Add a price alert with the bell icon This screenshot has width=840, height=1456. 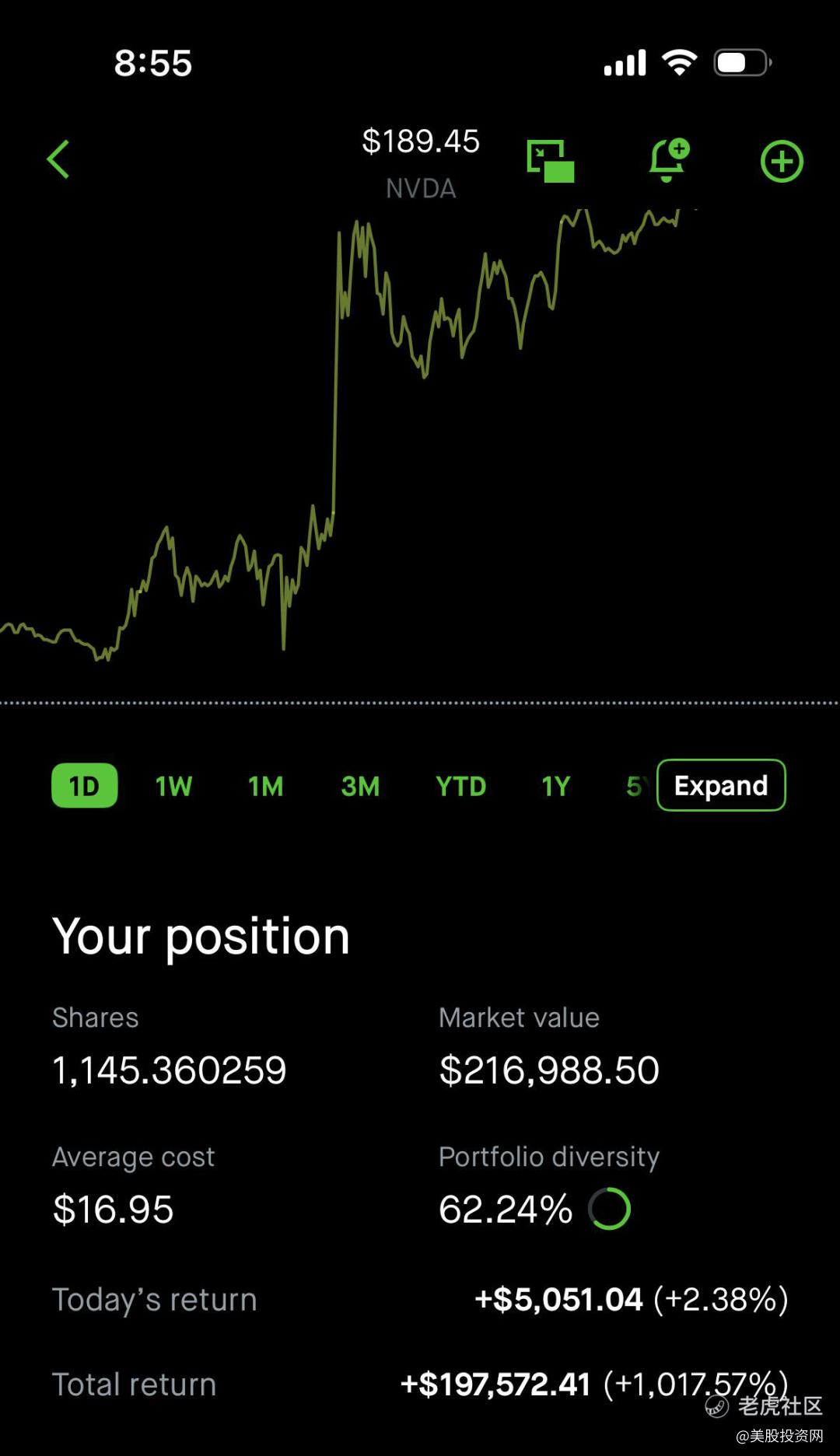coord(668,160)
